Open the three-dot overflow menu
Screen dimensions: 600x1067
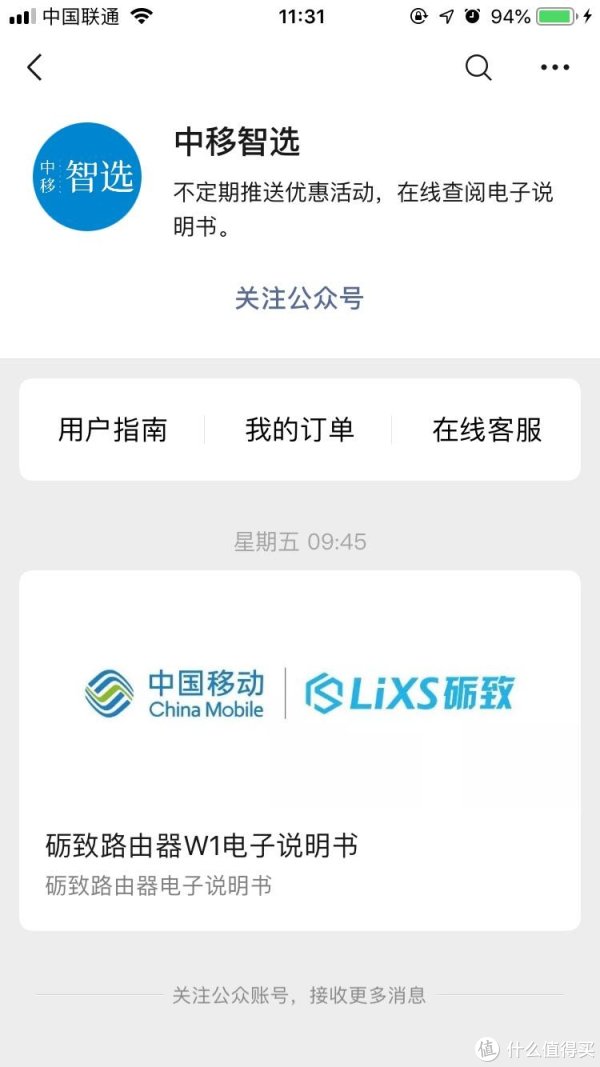coord(554,67)
